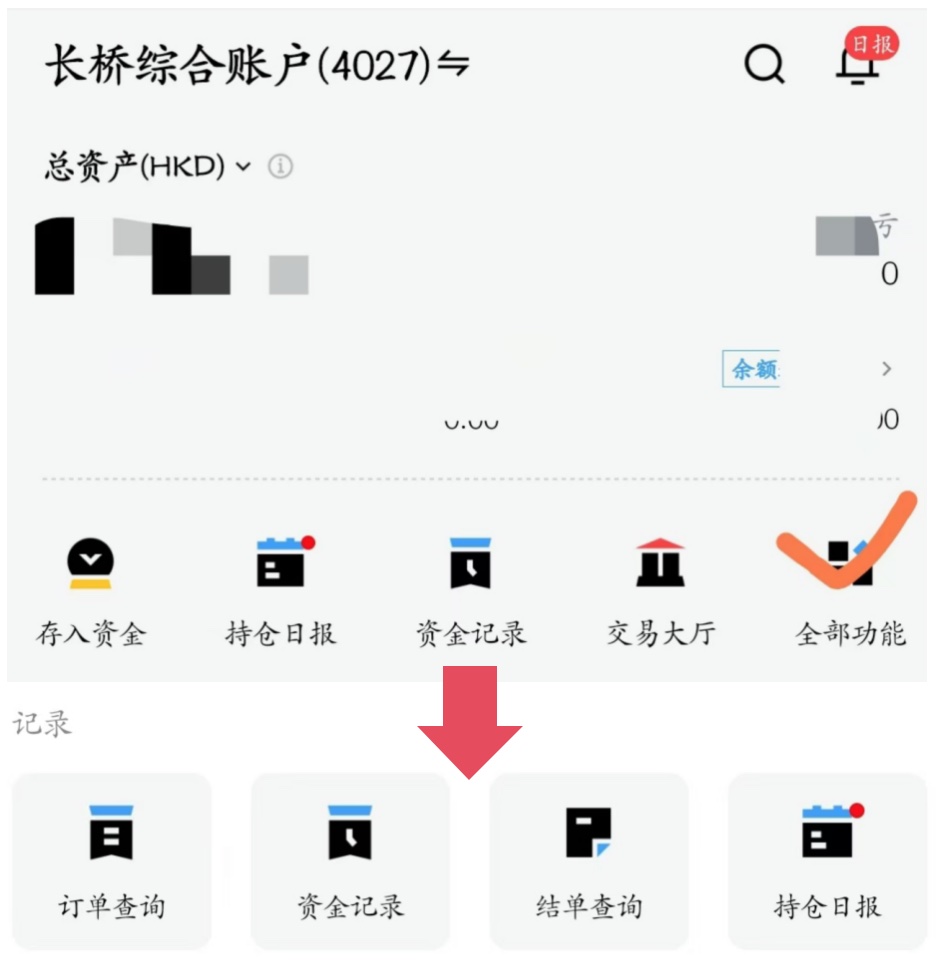
Task: Open 存入资金 shortcut
Action: [x=91, y=591]
